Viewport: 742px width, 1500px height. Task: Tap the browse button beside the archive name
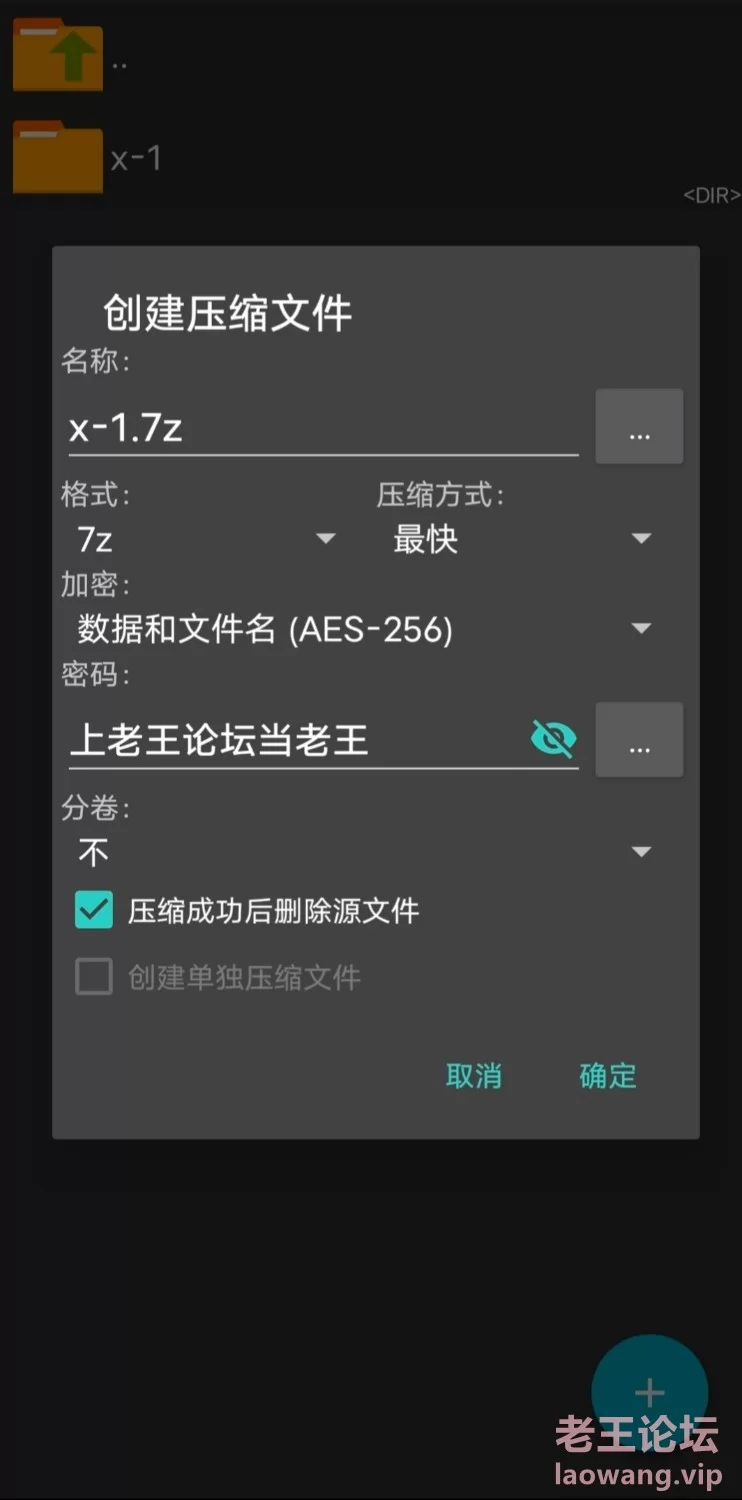click(639, 428)
